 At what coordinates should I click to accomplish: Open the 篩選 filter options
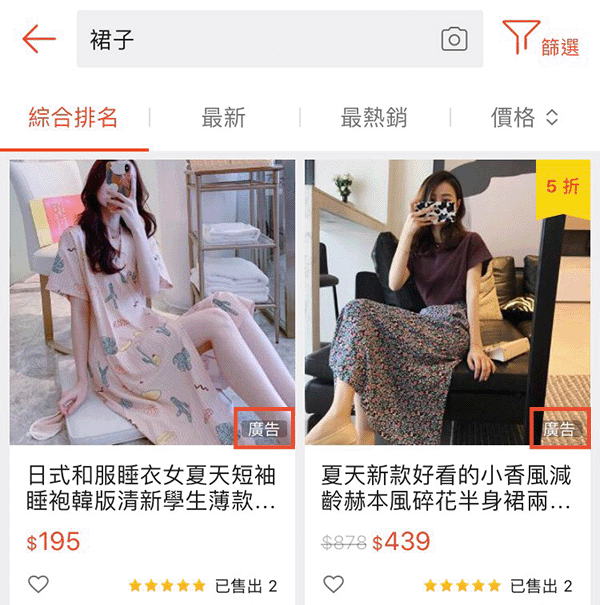[x=540, y=40]
